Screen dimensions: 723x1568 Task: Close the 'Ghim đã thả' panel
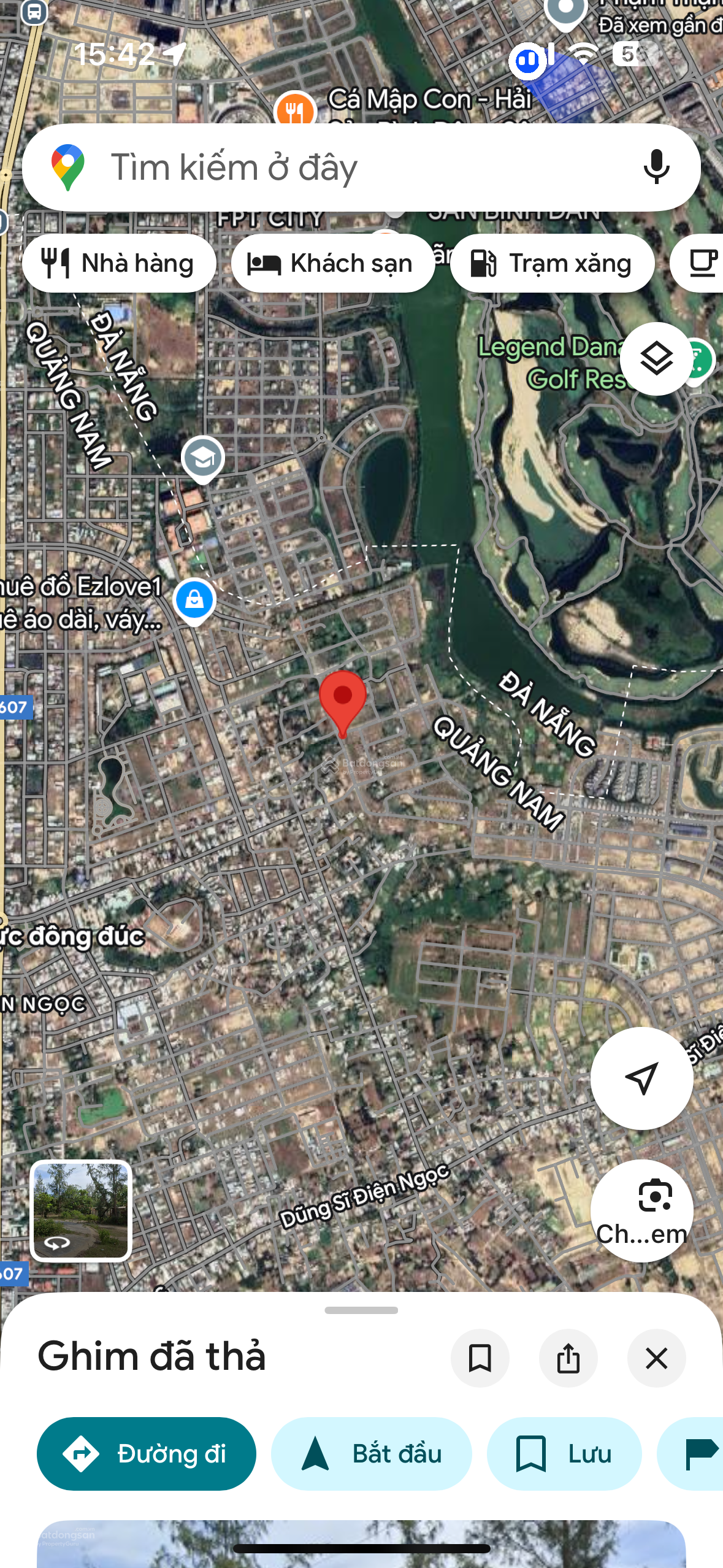656,1358
